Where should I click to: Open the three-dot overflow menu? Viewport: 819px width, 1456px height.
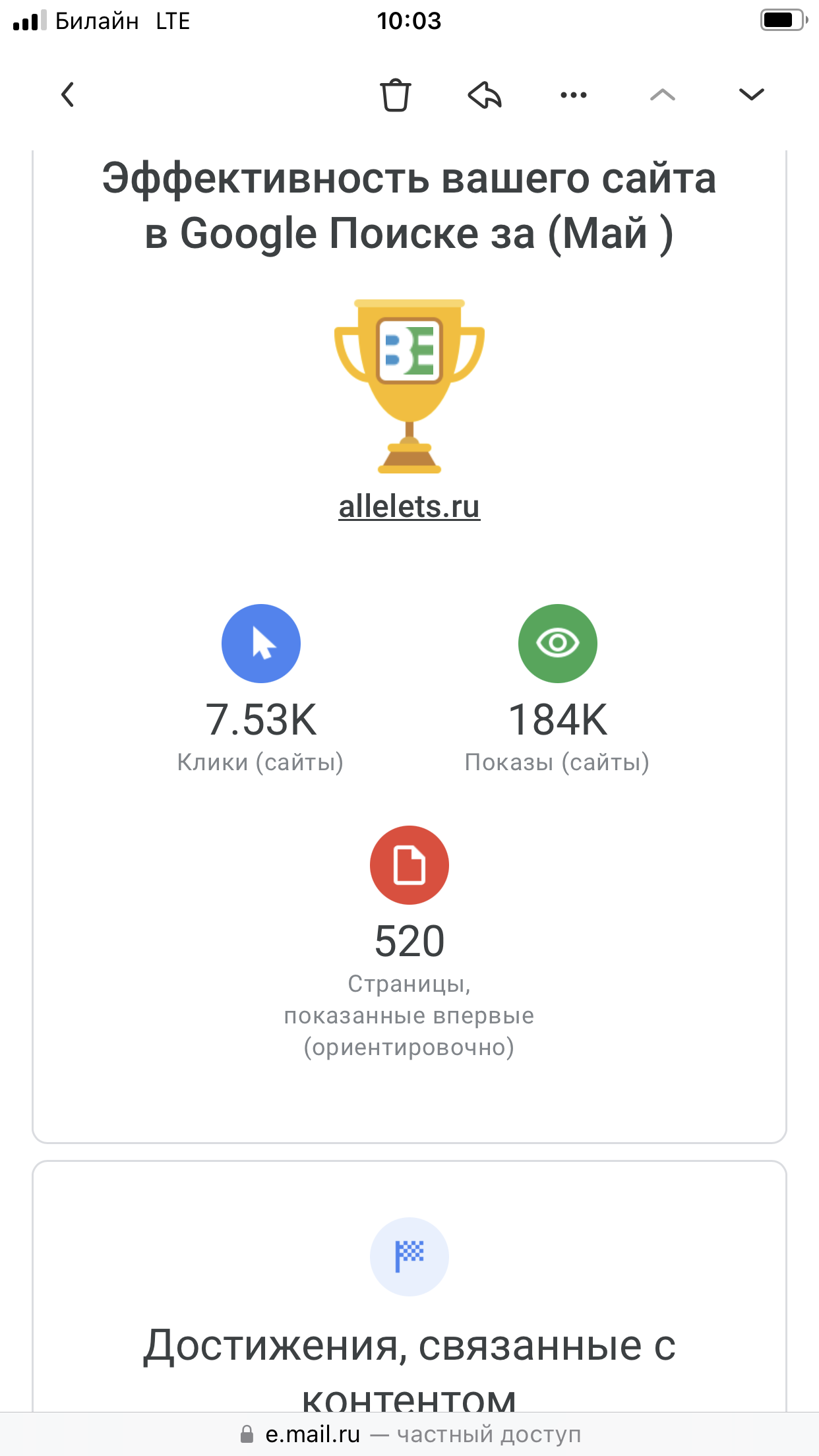coord(573,95)
